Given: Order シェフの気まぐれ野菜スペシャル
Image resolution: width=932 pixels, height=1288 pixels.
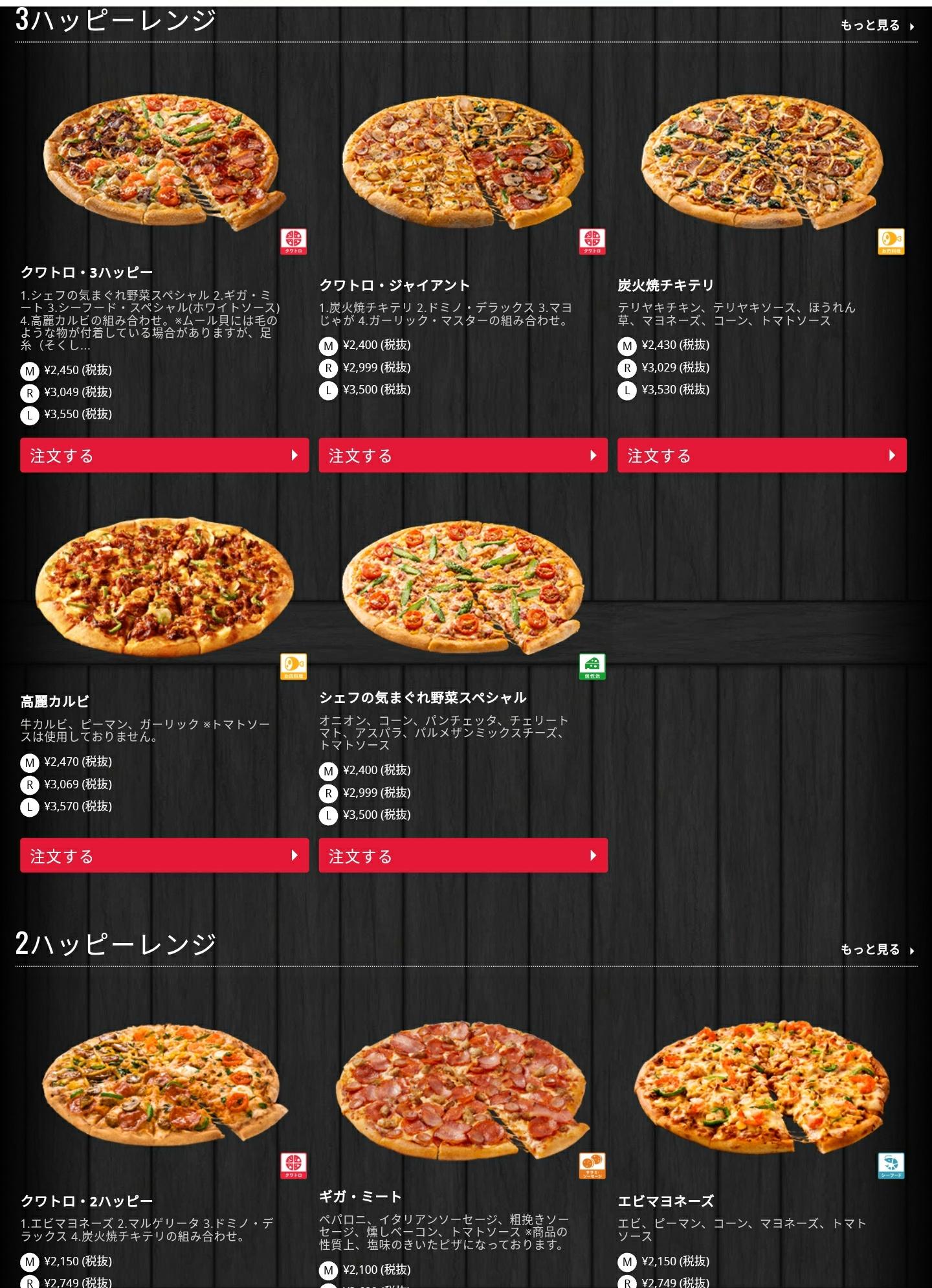Looking at the screenshot, I should [463, 856].
